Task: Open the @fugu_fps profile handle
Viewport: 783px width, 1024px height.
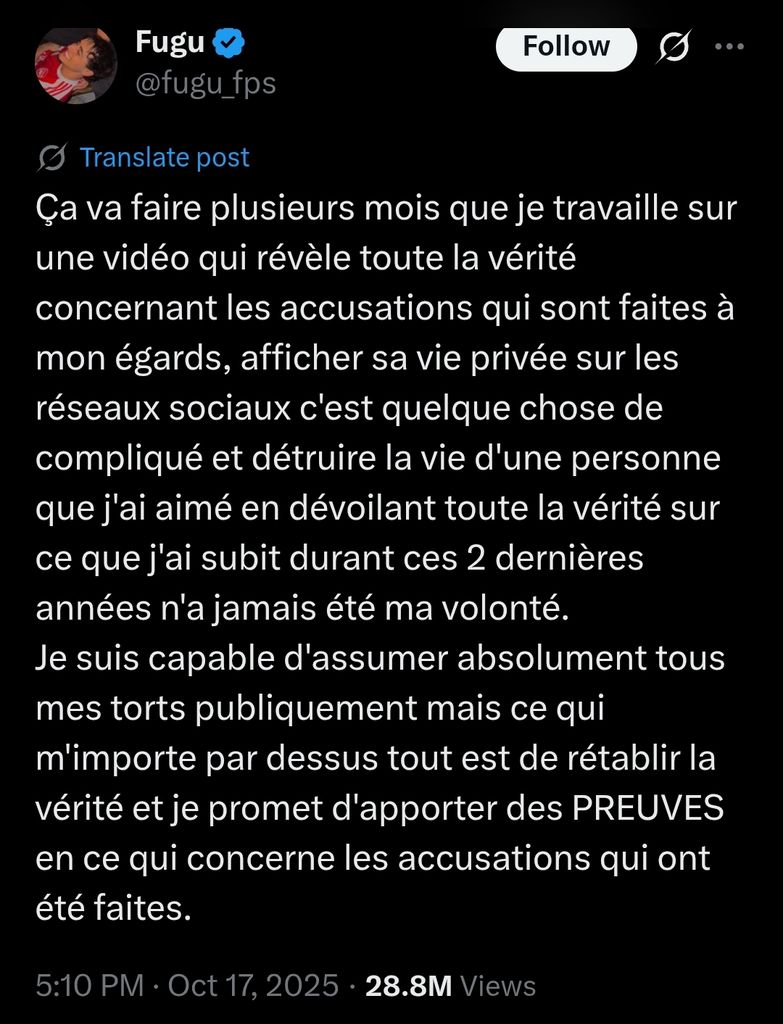Action: click(205, 84)
